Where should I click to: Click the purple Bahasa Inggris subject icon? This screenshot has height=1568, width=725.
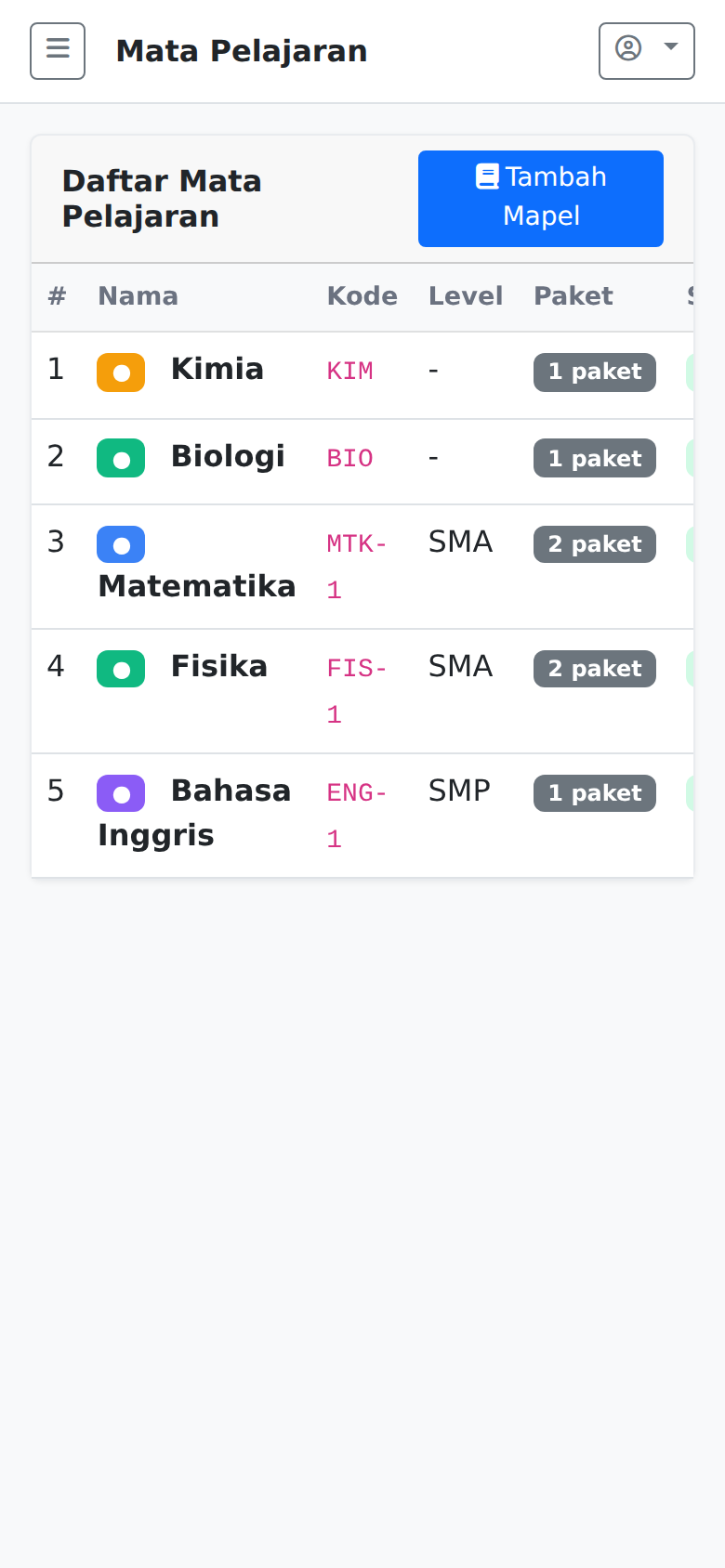coord(121,793)
